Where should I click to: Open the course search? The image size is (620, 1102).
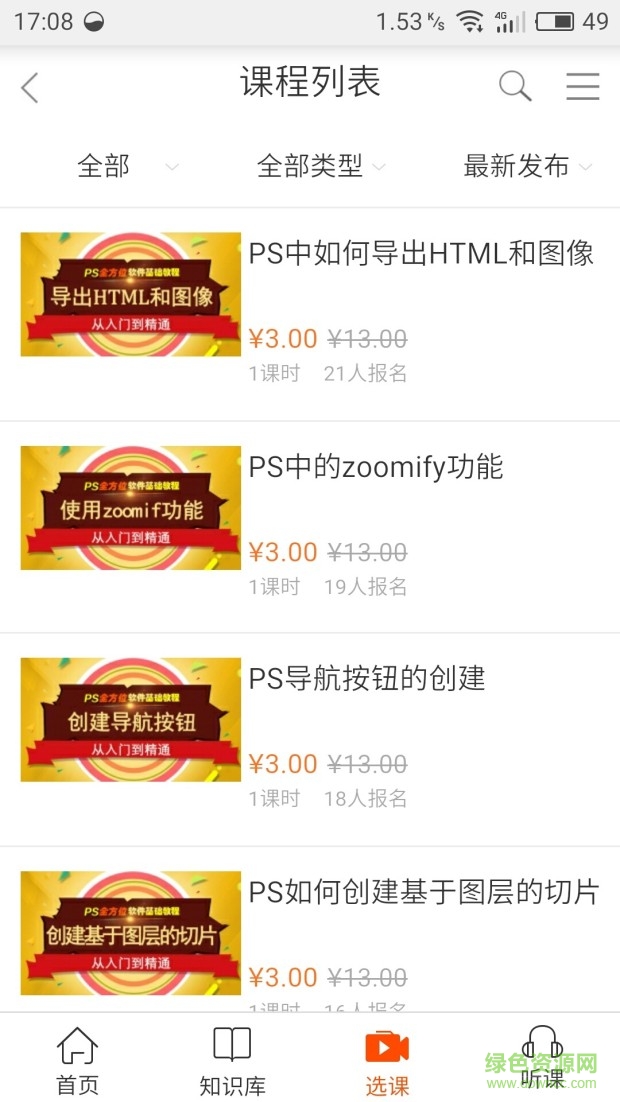tap(515, 87)
